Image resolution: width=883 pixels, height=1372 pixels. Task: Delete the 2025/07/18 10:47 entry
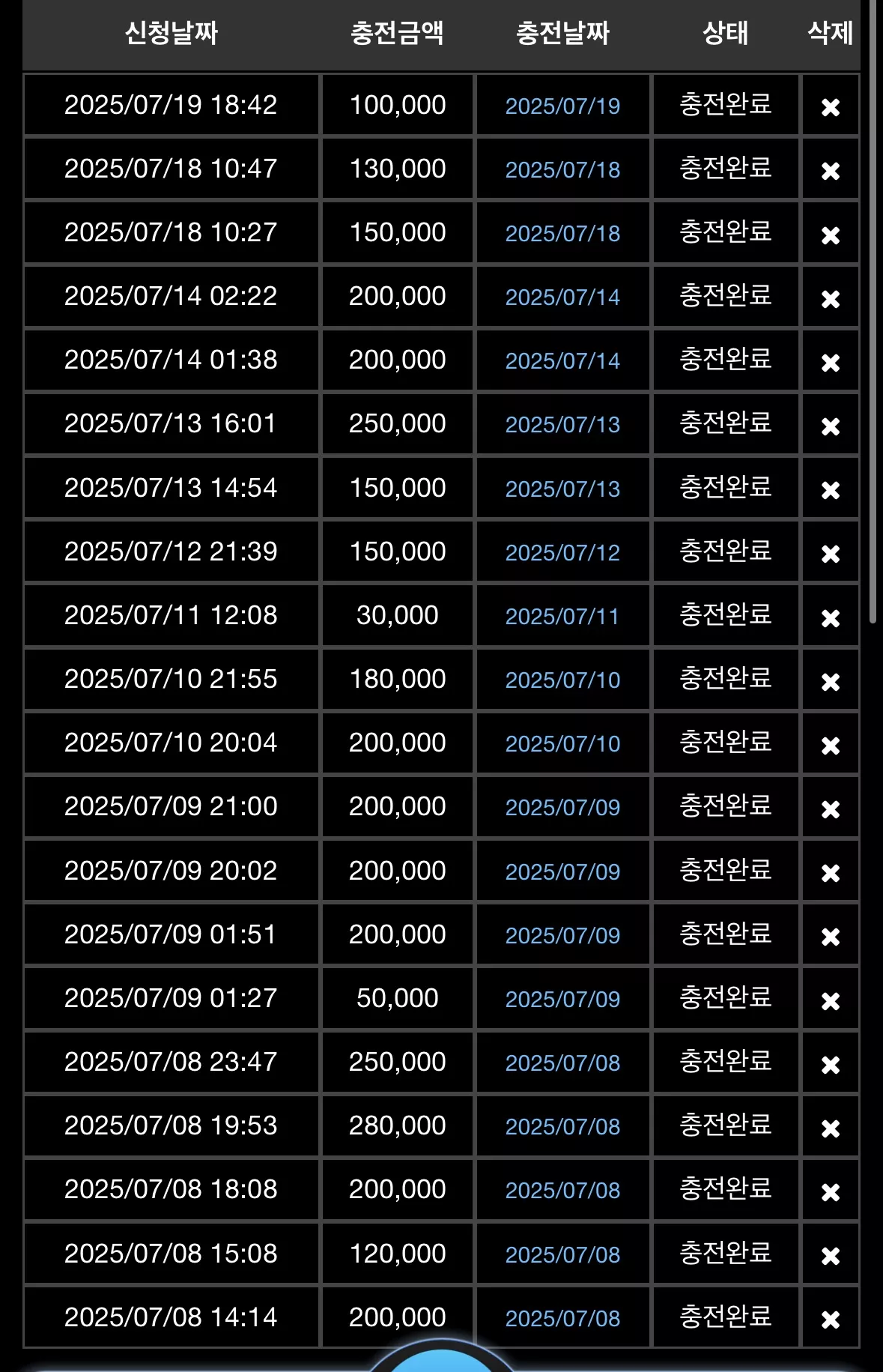tap(830, 171)
